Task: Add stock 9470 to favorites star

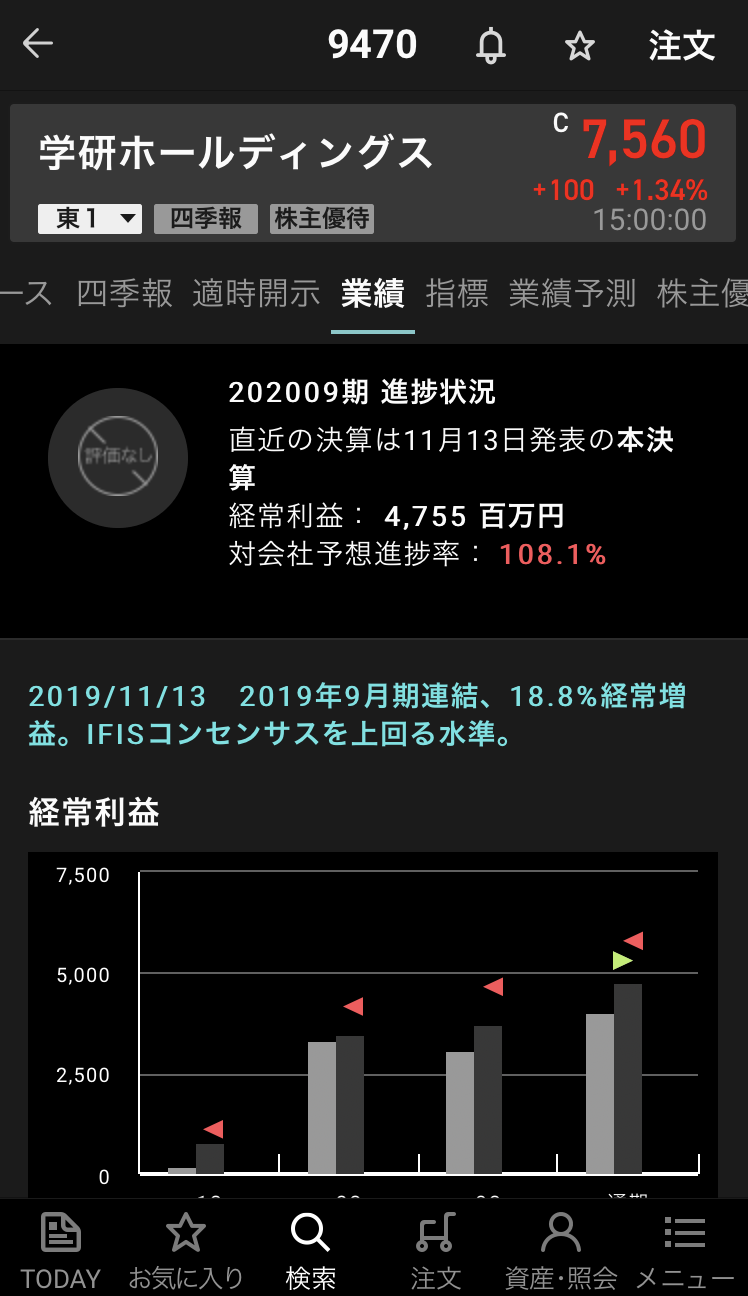Action: click(580, 46)
